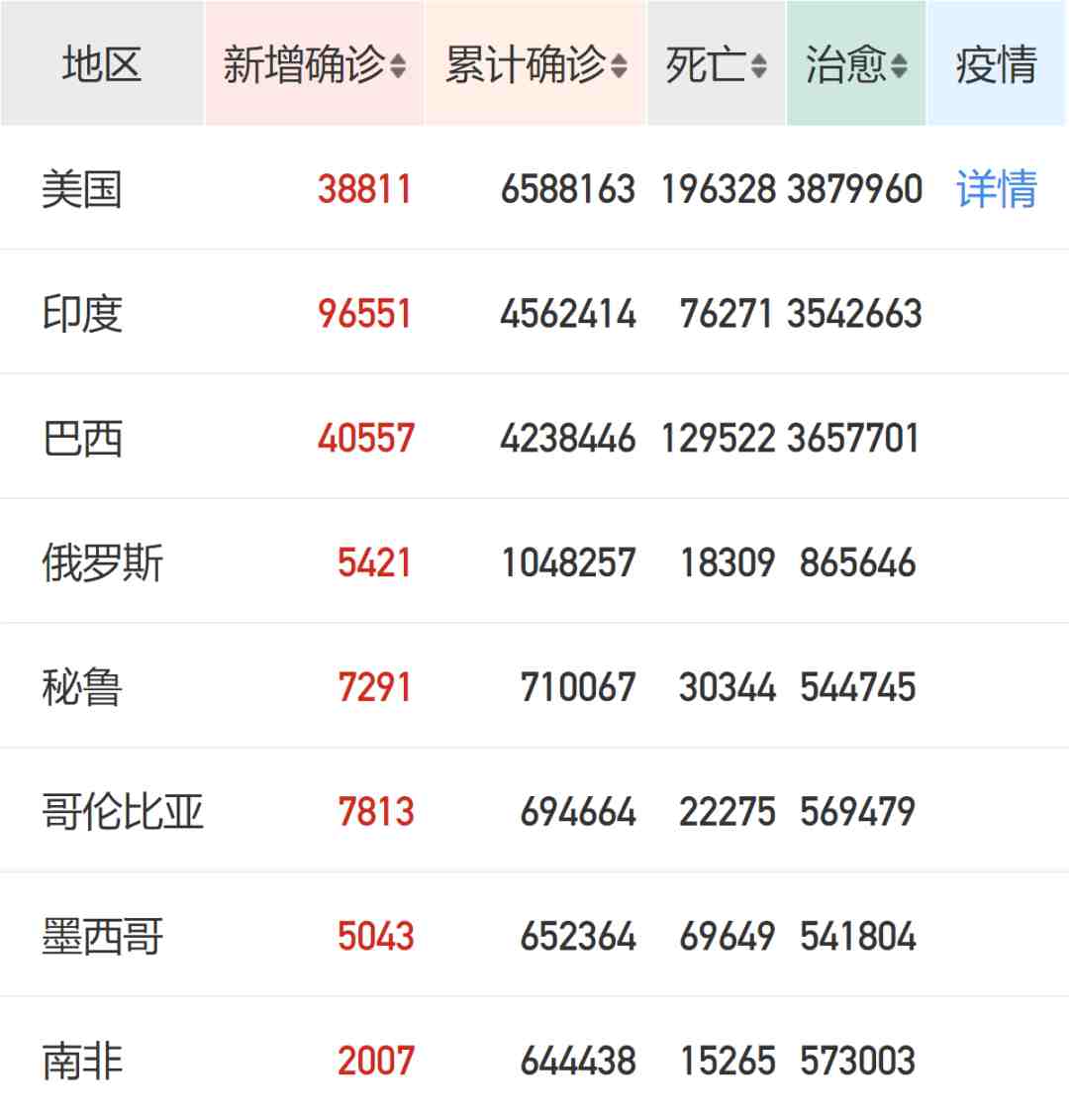Sort table by 死亡 count
The height and width of the screenshot is (1120, 1069).
click(717, 65)
